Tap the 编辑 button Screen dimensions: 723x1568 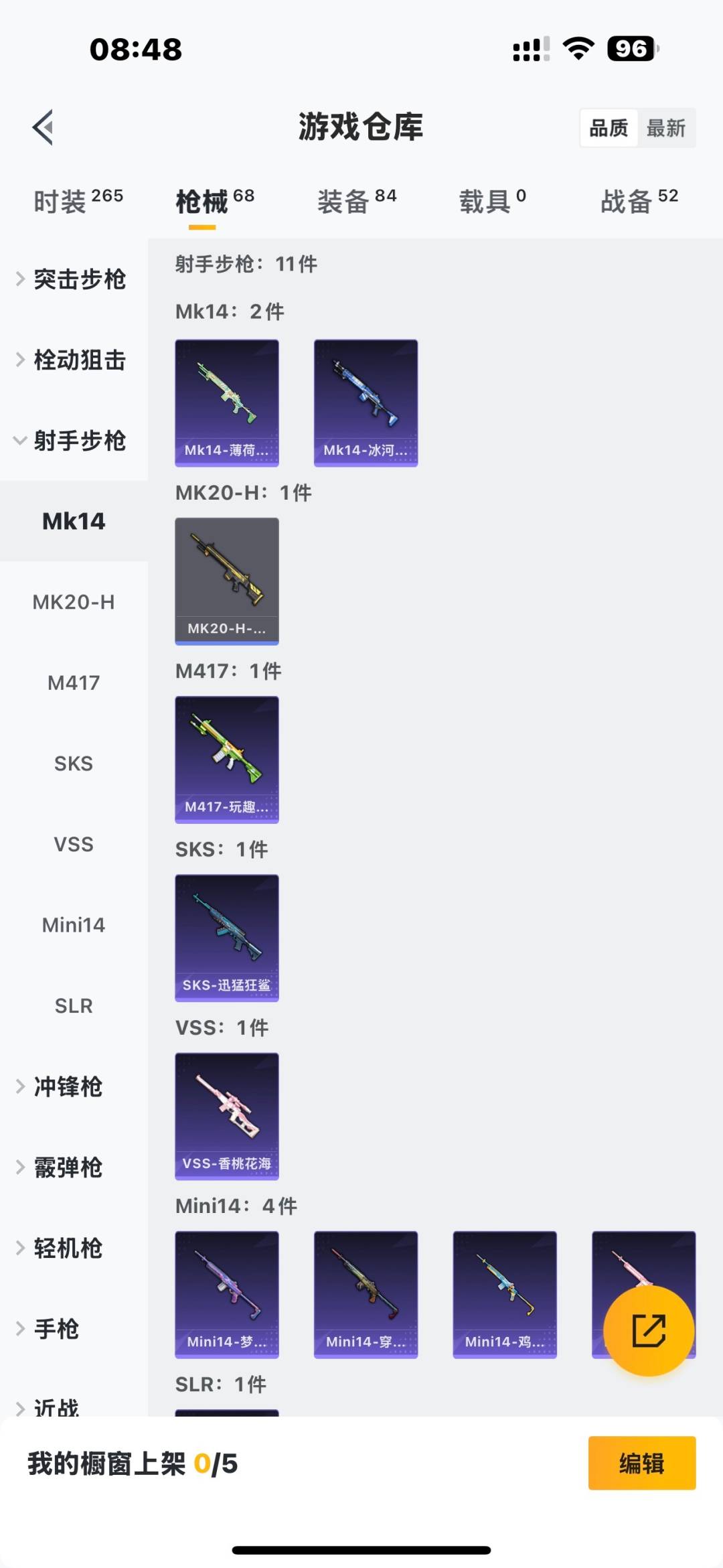coord(641,1464)
